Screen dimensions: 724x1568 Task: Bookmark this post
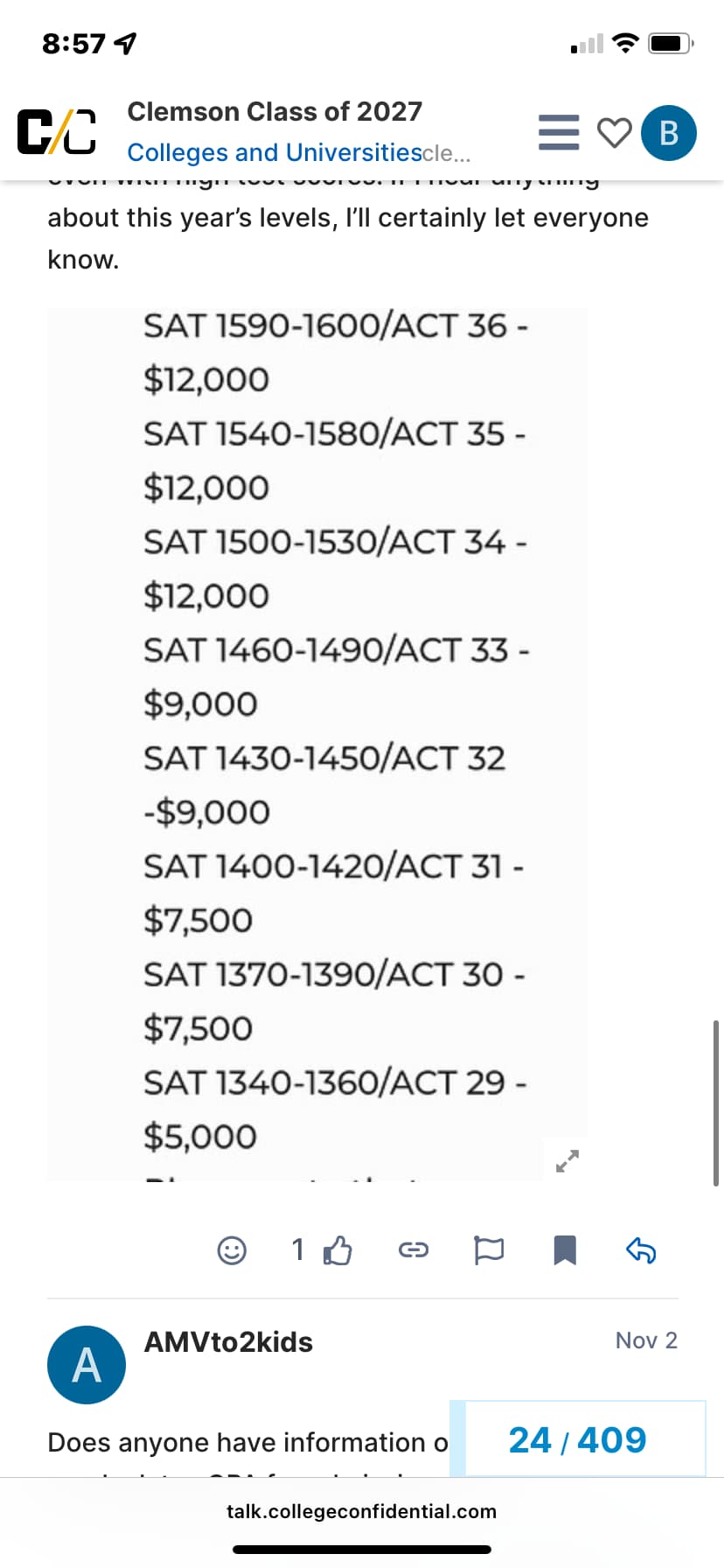tap(565, 1250)
